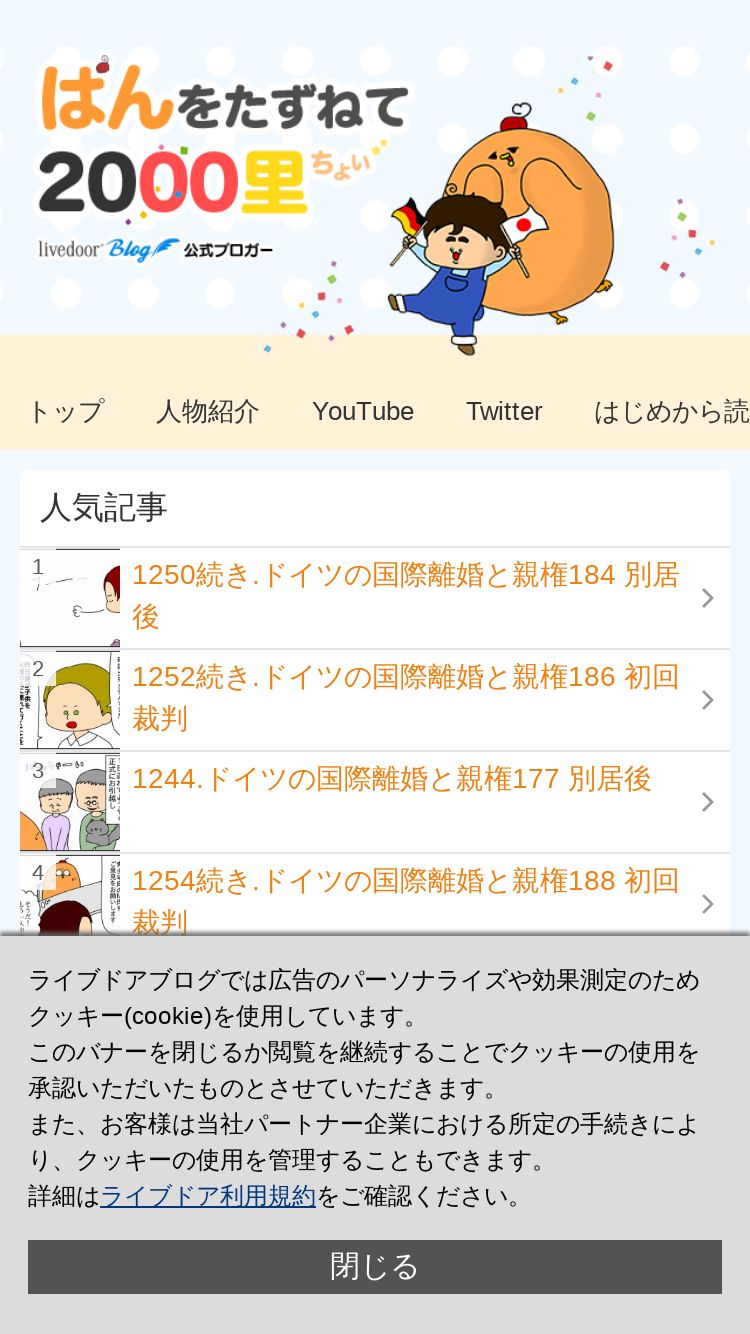The image size is (750, 1334).
Task: Open the YouTube link in navigation
Action: click(x=363, y=411)
